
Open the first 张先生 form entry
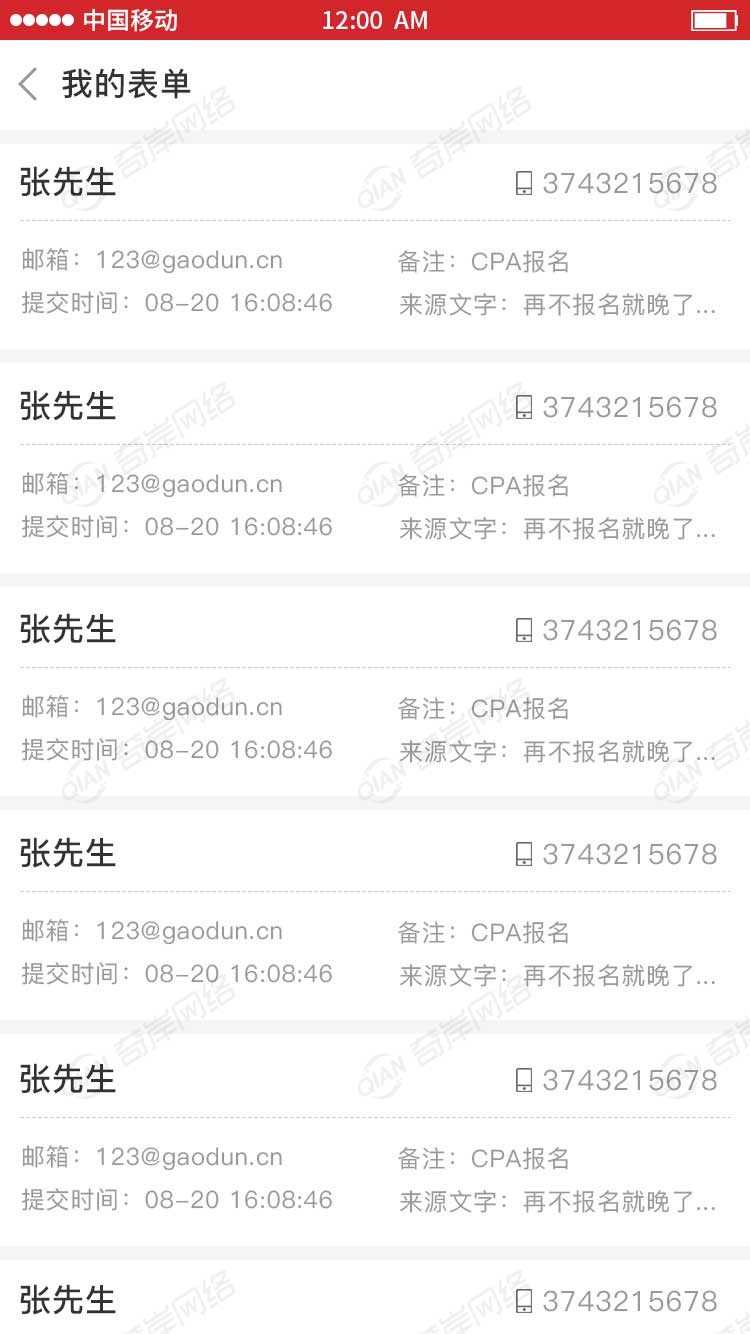[374, 246]
